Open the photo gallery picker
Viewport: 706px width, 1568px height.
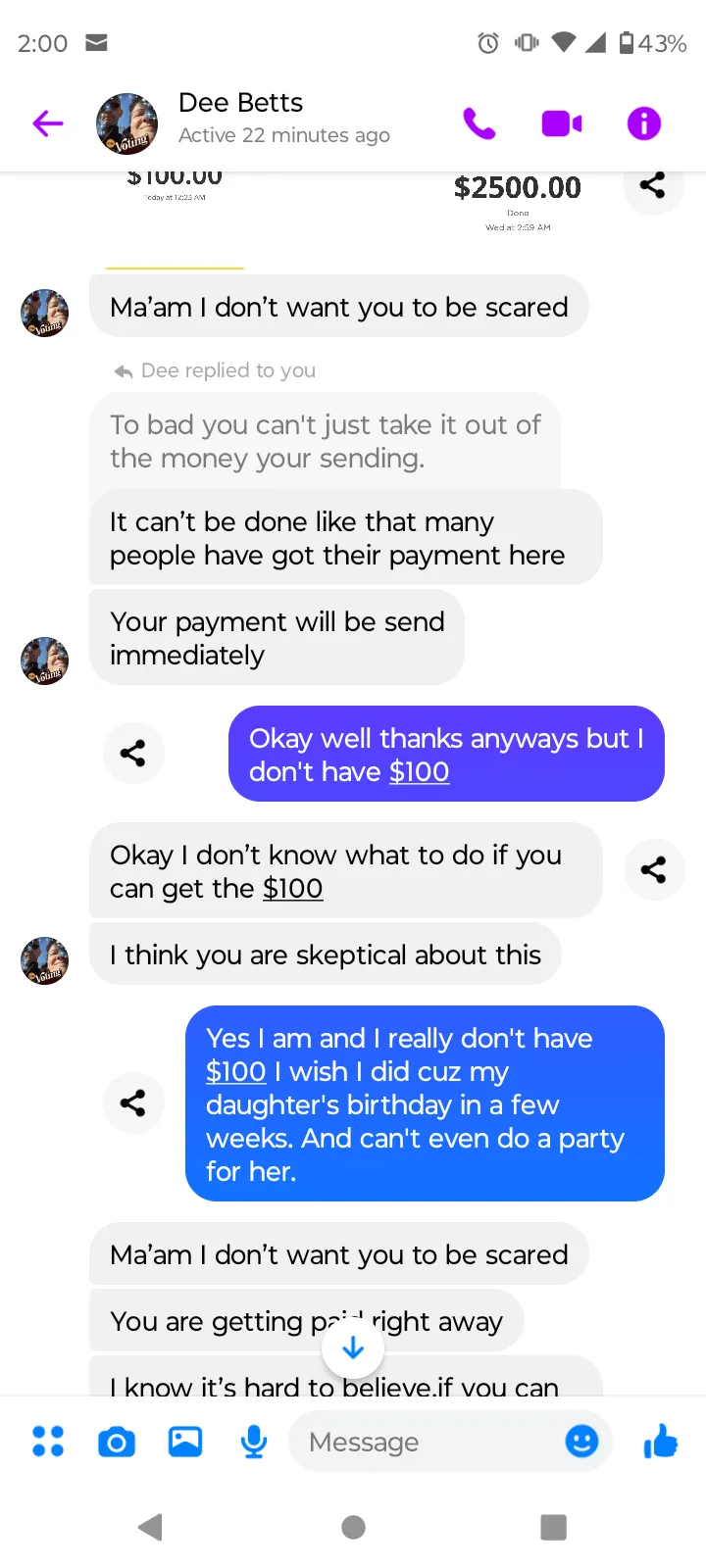pos(185,1442)
